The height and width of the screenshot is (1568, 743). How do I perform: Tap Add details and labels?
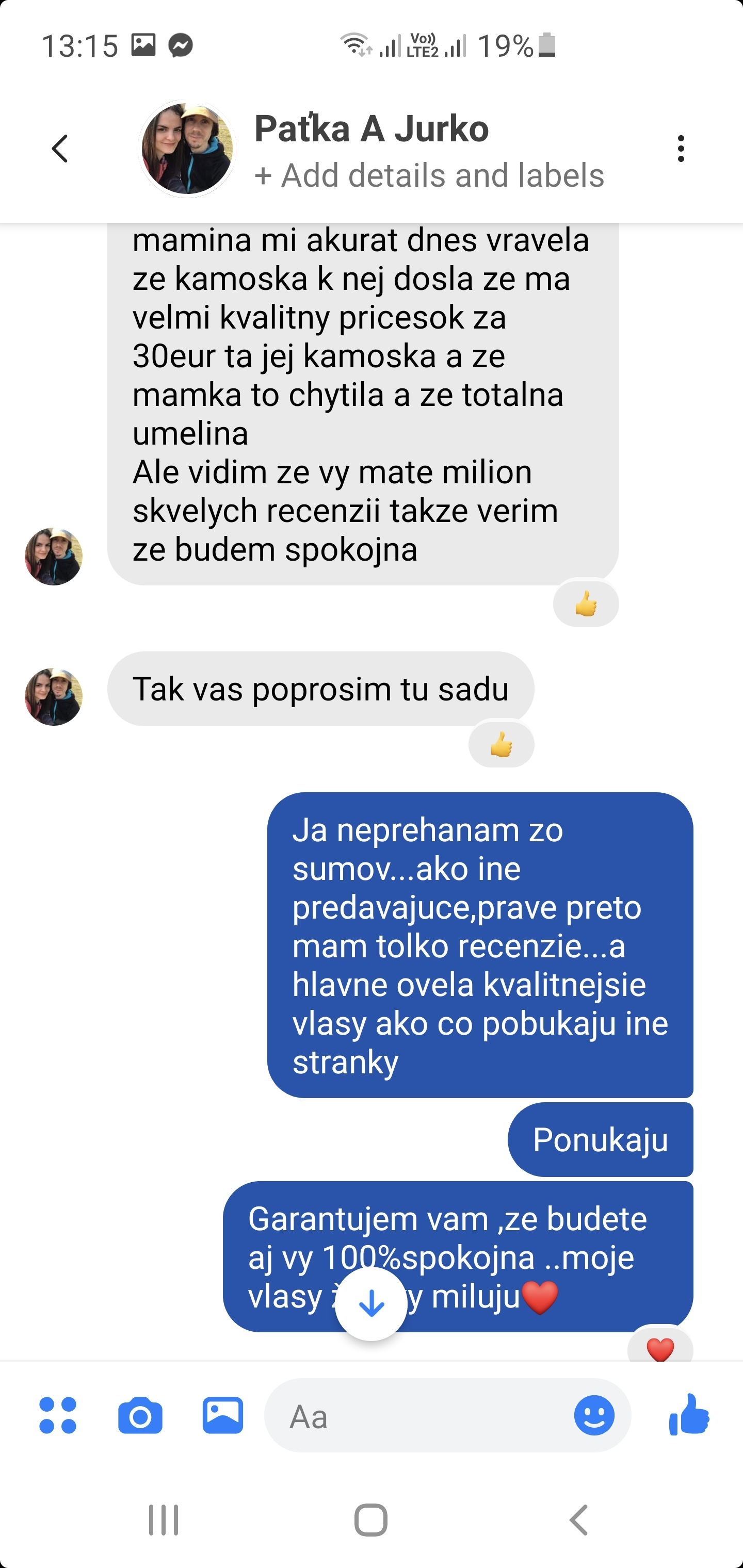click(429, 175)
